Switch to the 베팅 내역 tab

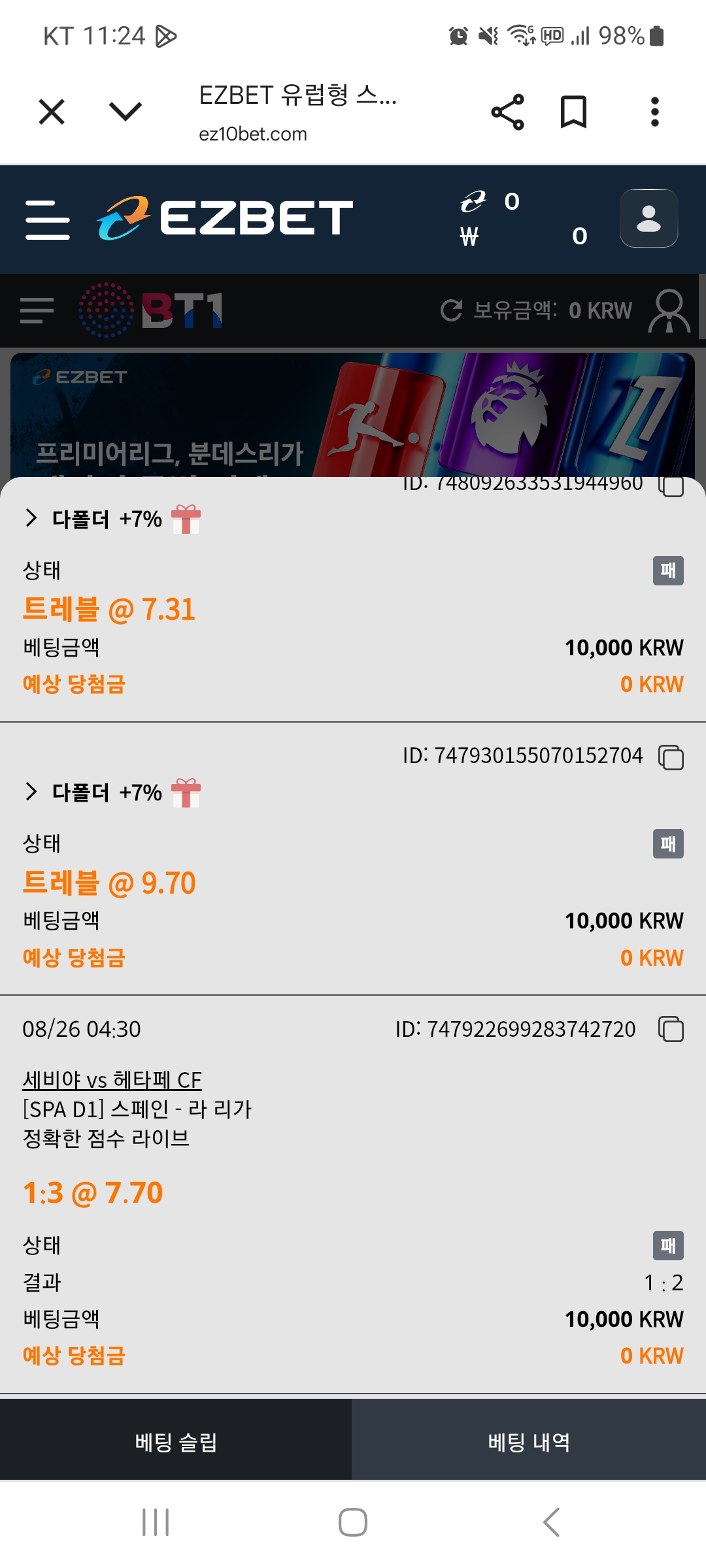(x=529, y=1442)
